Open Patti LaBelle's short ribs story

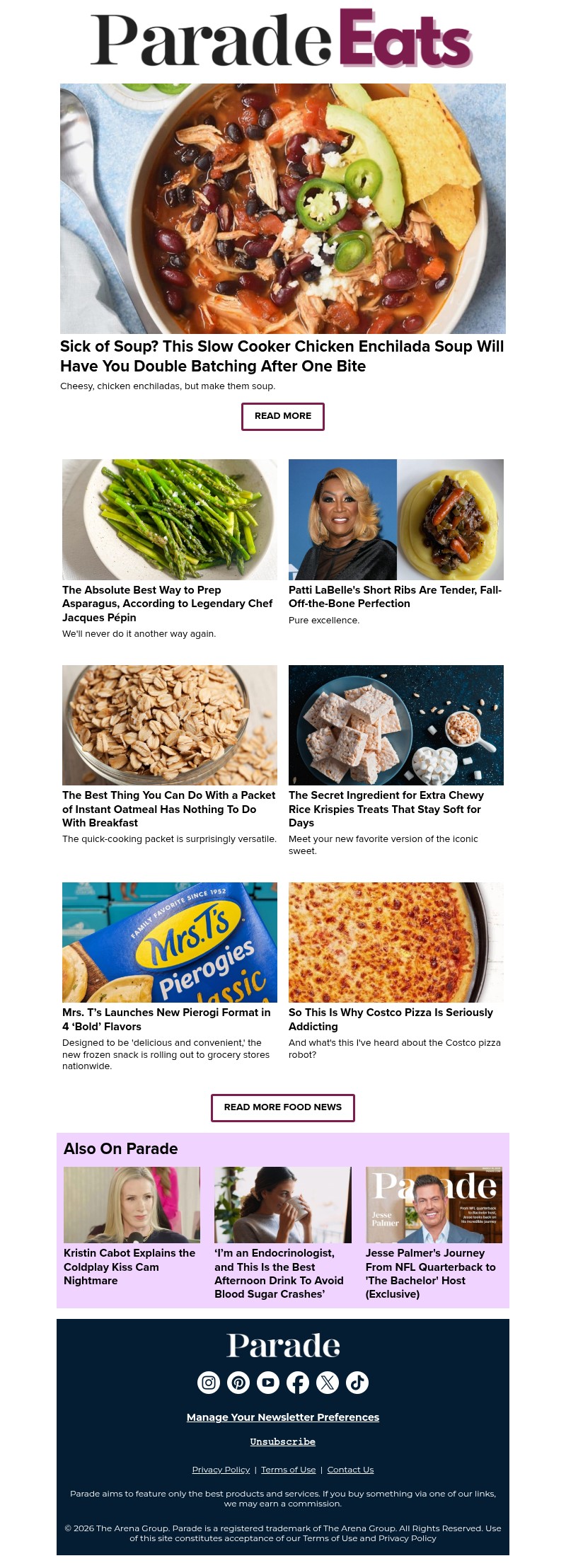coord(395,596)
